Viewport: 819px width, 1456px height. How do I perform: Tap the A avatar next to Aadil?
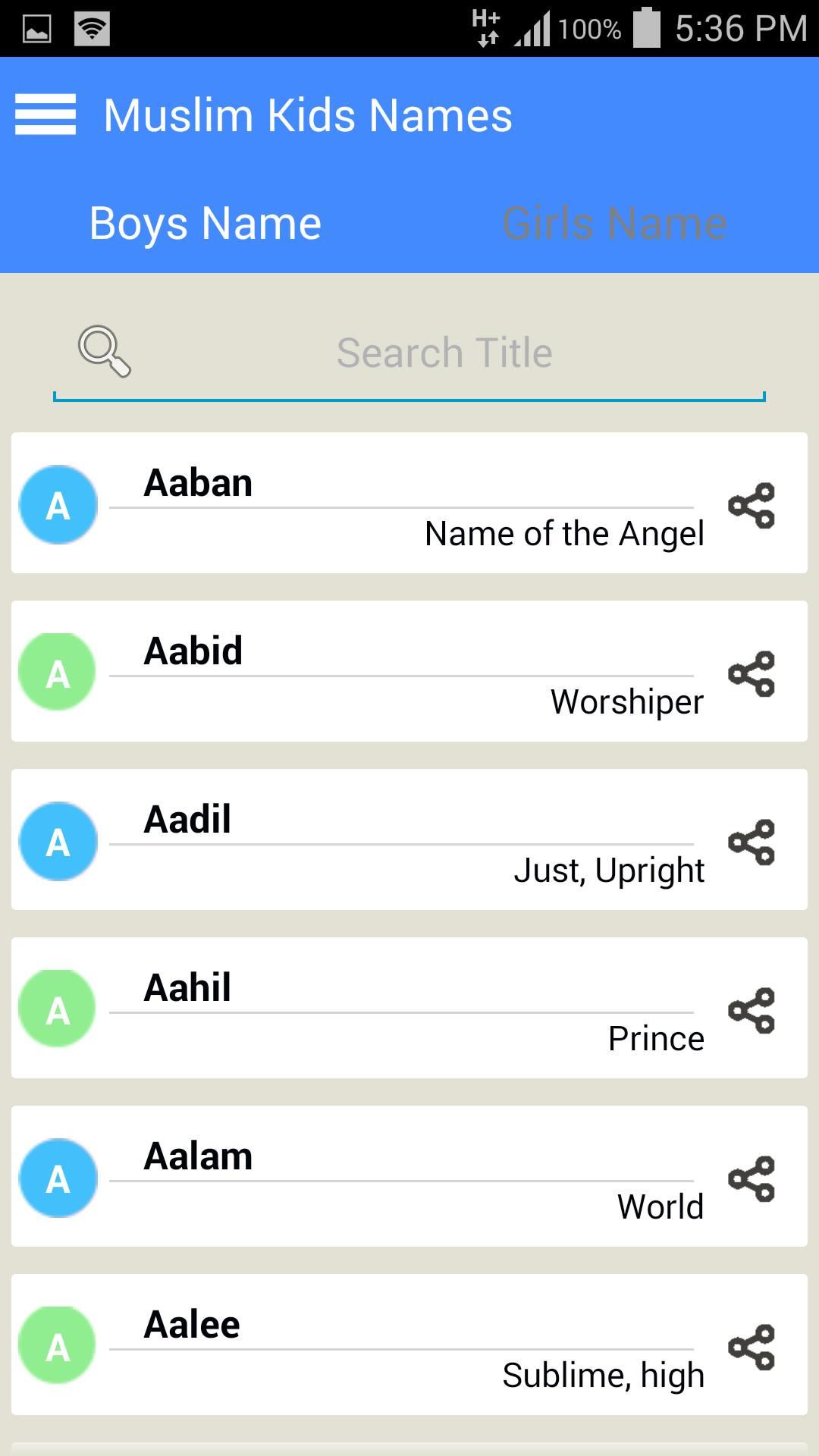click(x=57, y=840)
